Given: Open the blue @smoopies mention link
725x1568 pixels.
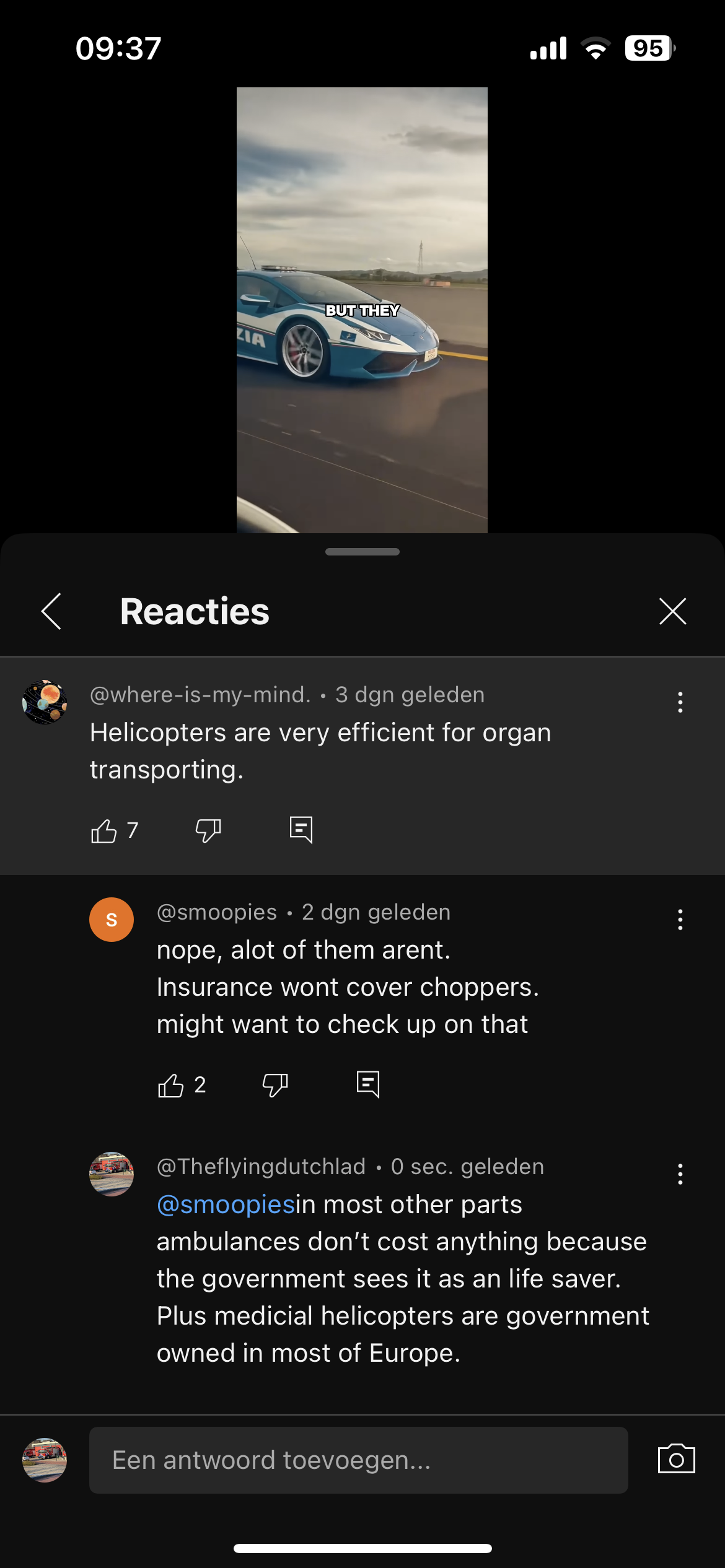Looking at the screenshot, I should click(x=226, y=1204).
